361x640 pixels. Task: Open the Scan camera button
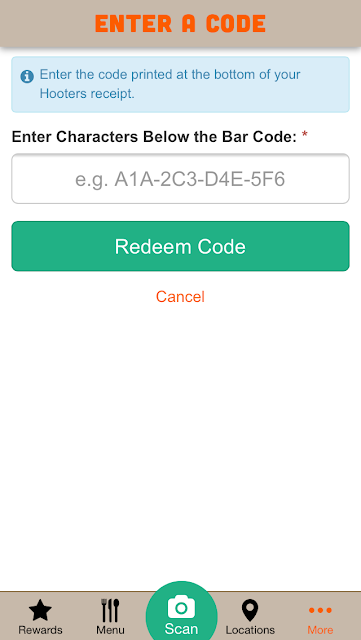181,614
